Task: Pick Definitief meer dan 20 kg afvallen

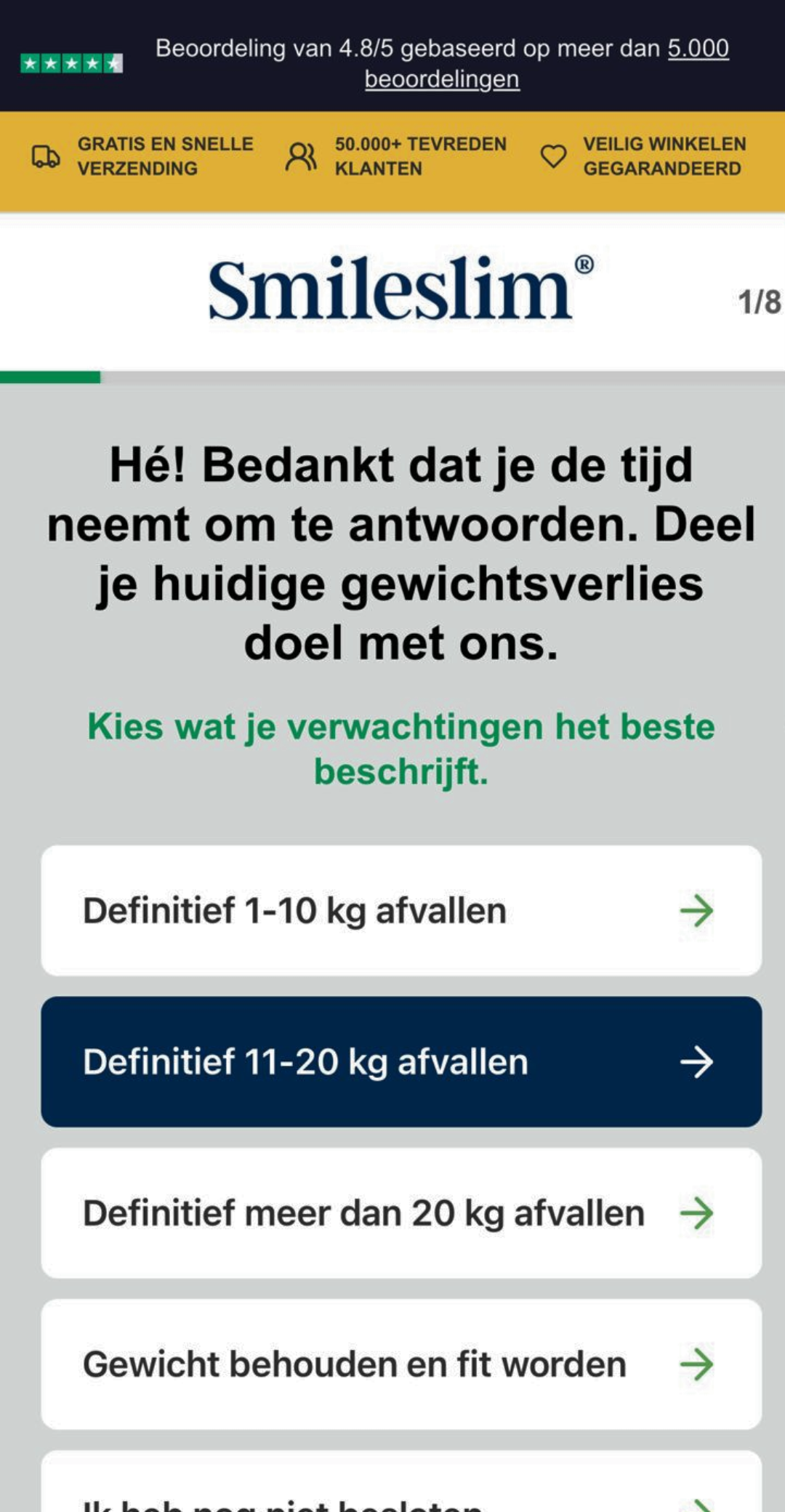Action: click(x=401, y=1213)
